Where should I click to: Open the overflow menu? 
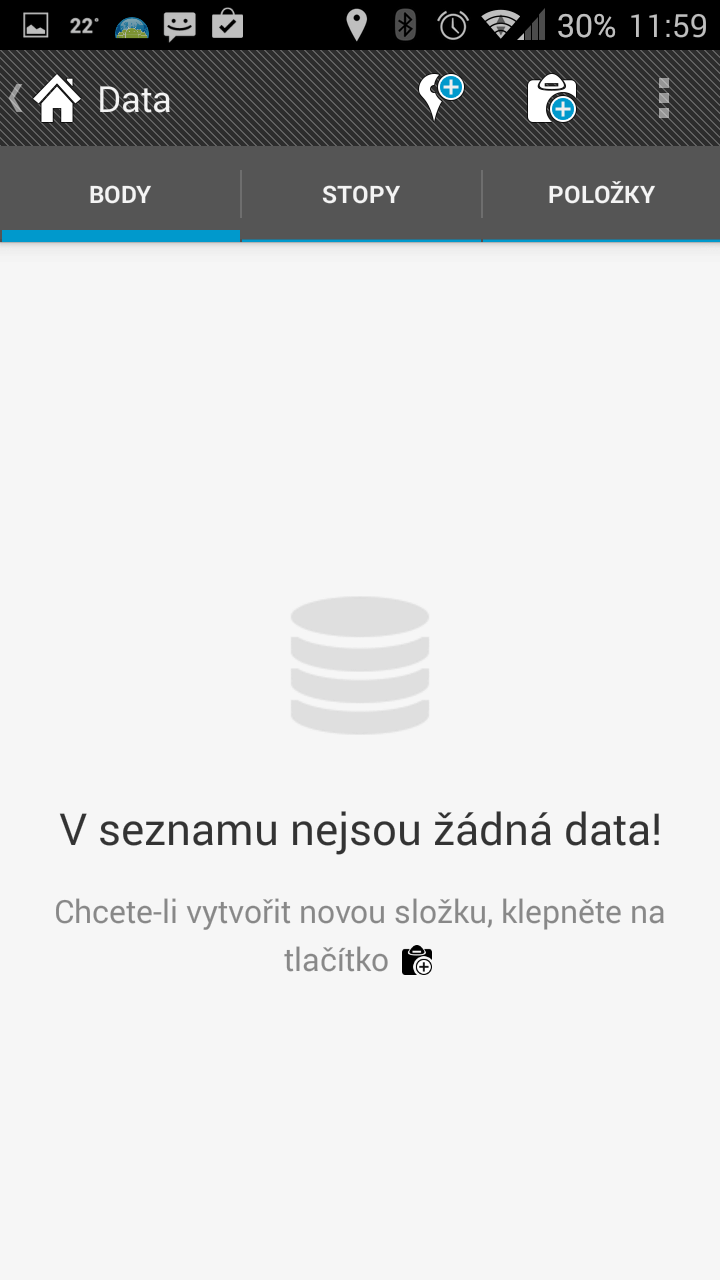(664, 98)
